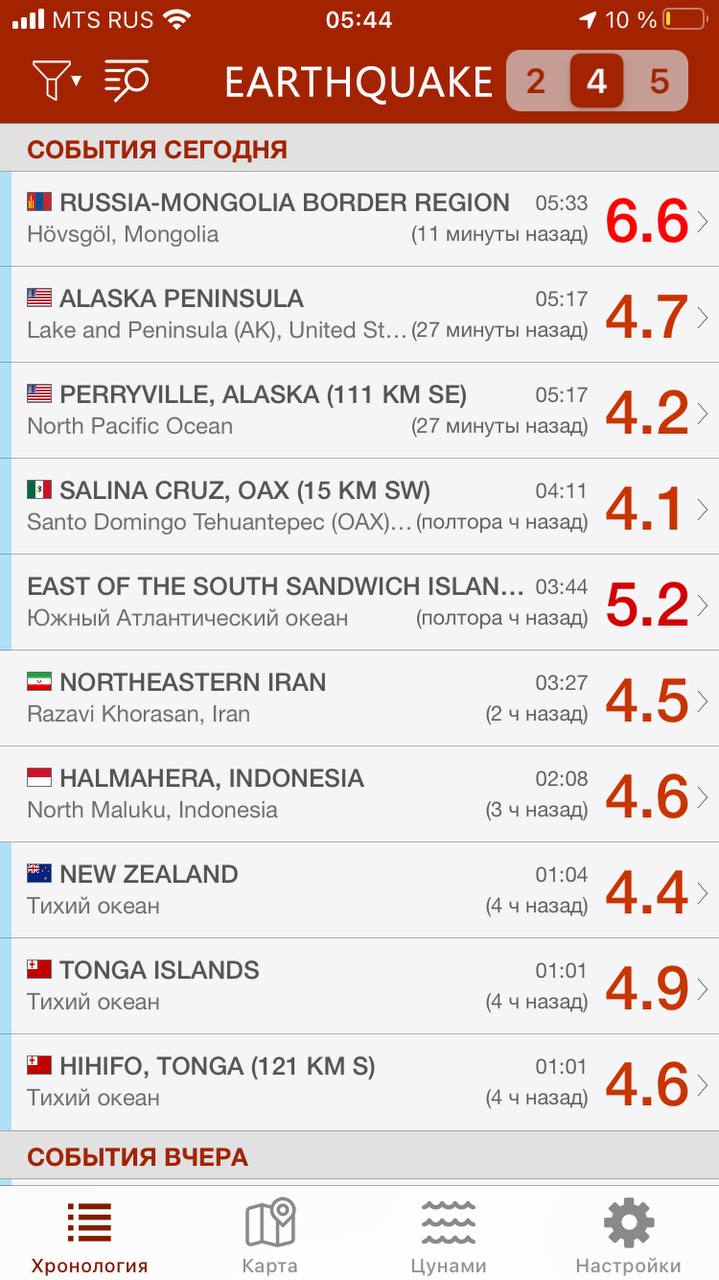This screenshot has width=719, height=1280.
Task: Select magnitude filter 4
Action: pyautogui.click(x=597, y=81)
